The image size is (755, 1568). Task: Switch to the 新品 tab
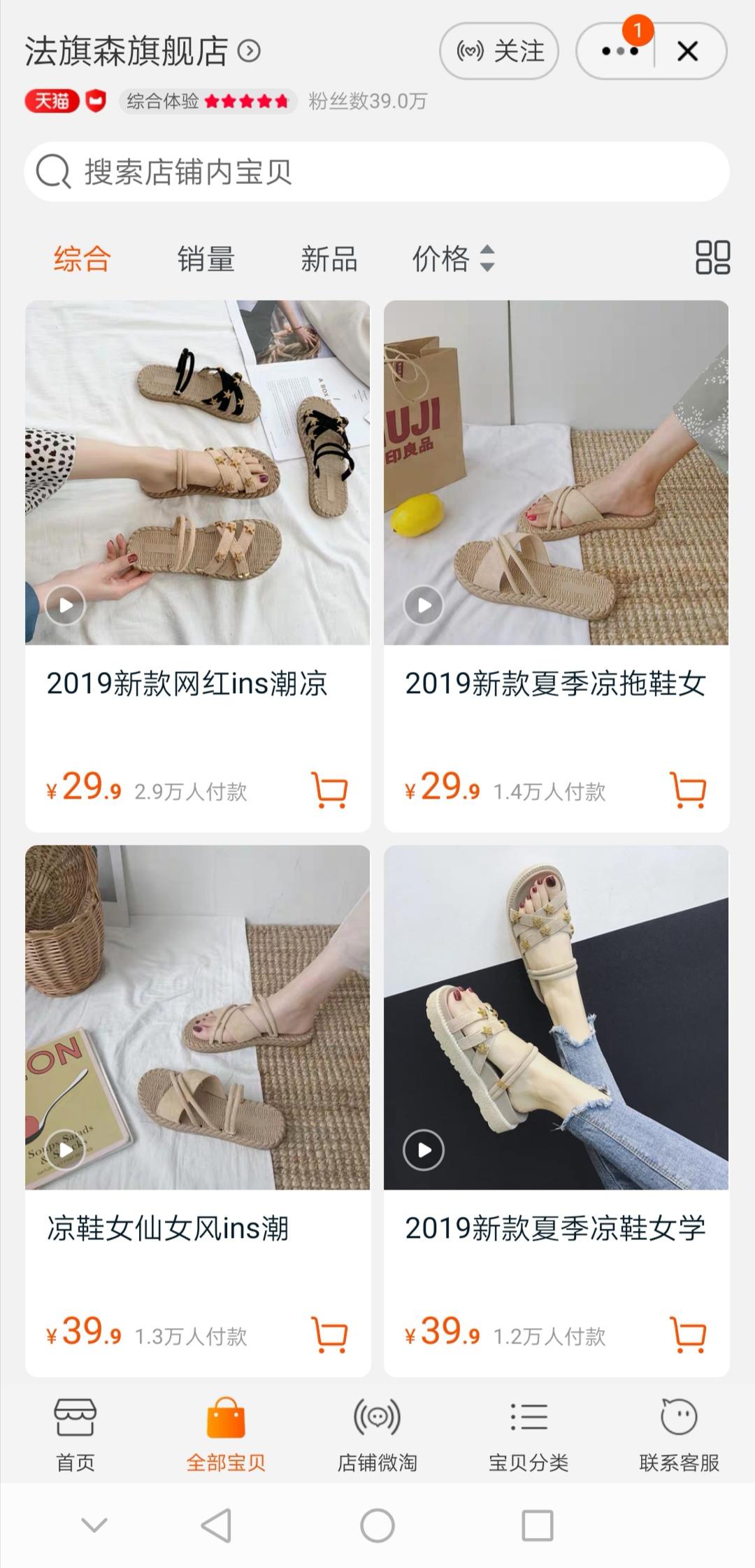point(329,259)
